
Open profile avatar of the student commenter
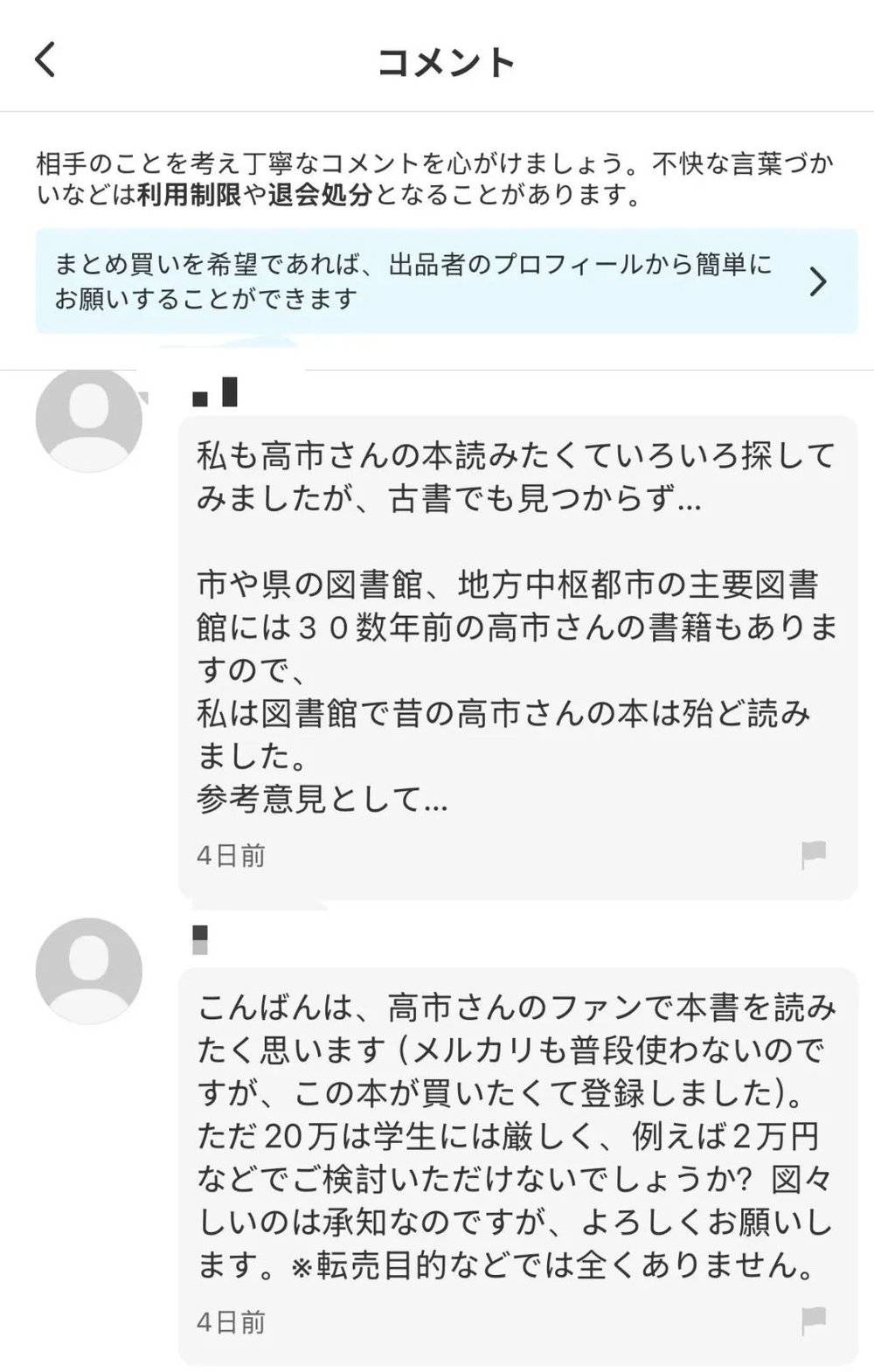click(x=88, y=970)
